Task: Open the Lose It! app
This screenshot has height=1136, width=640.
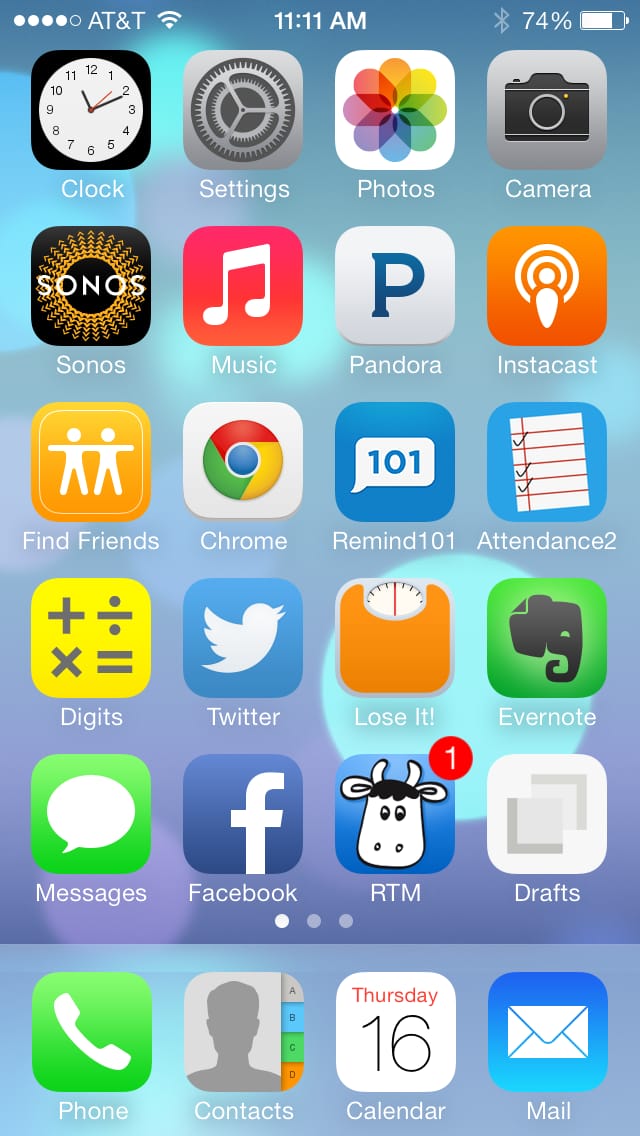Action: tap(395, 638)
